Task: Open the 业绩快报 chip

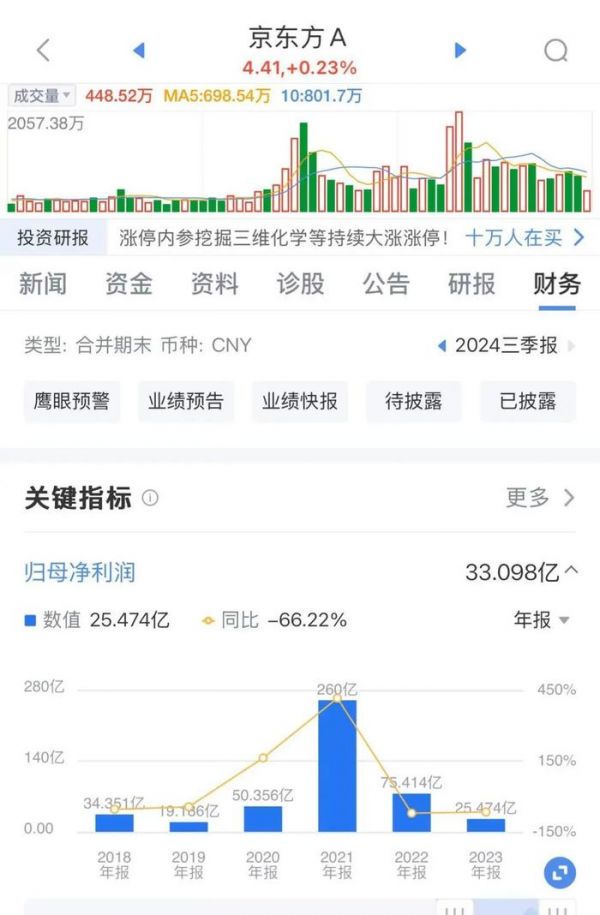Action: point(300,402)
